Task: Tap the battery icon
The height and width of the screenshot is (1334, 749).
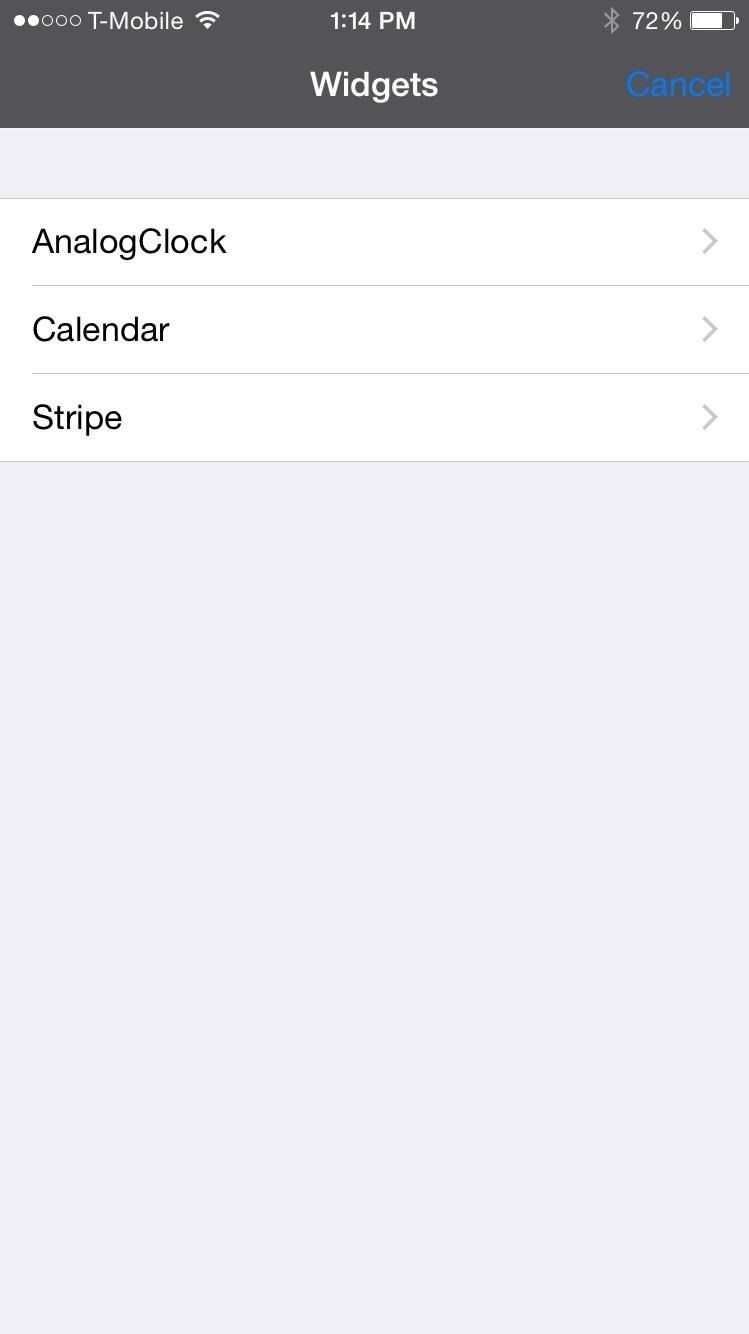Action: (x=711, y=19)
